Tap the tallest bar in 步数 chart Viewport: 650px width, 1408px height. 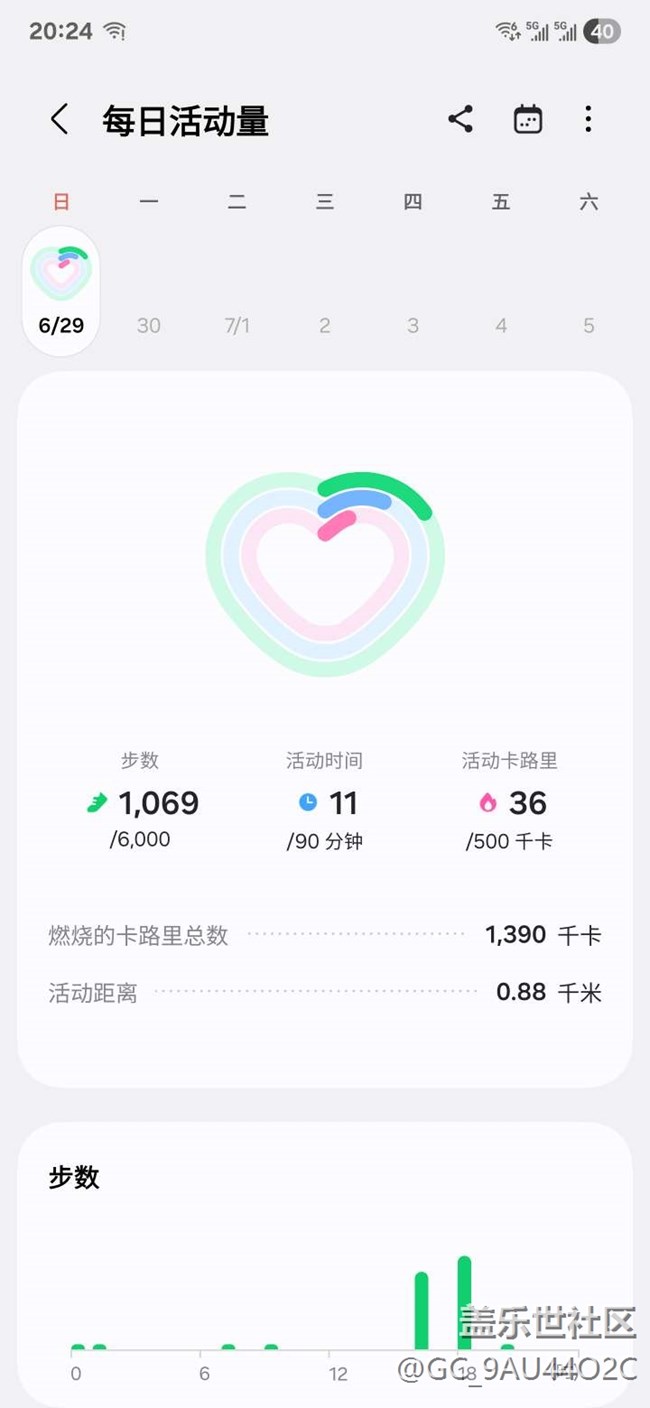click(x=464, y=1303)
